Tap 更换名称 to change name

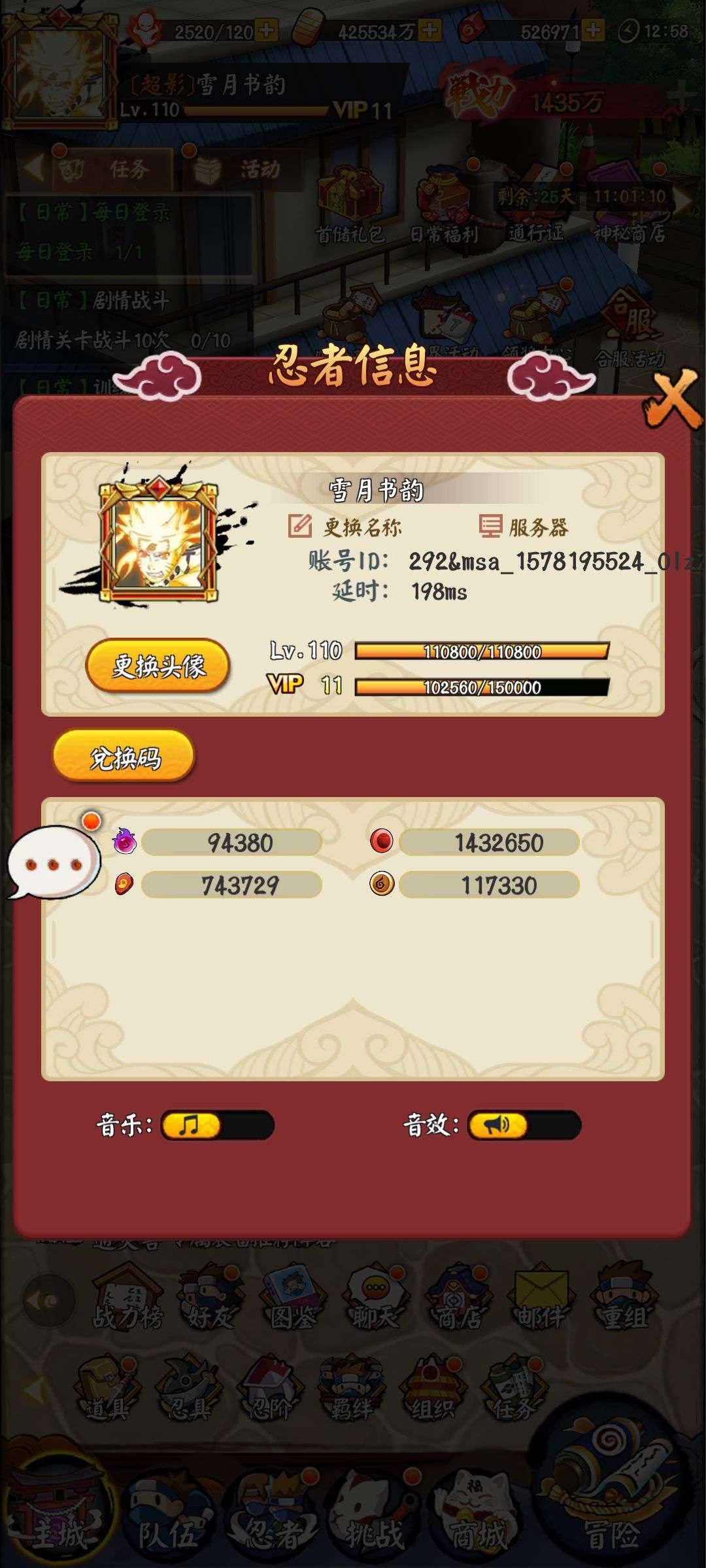point(345,527)
